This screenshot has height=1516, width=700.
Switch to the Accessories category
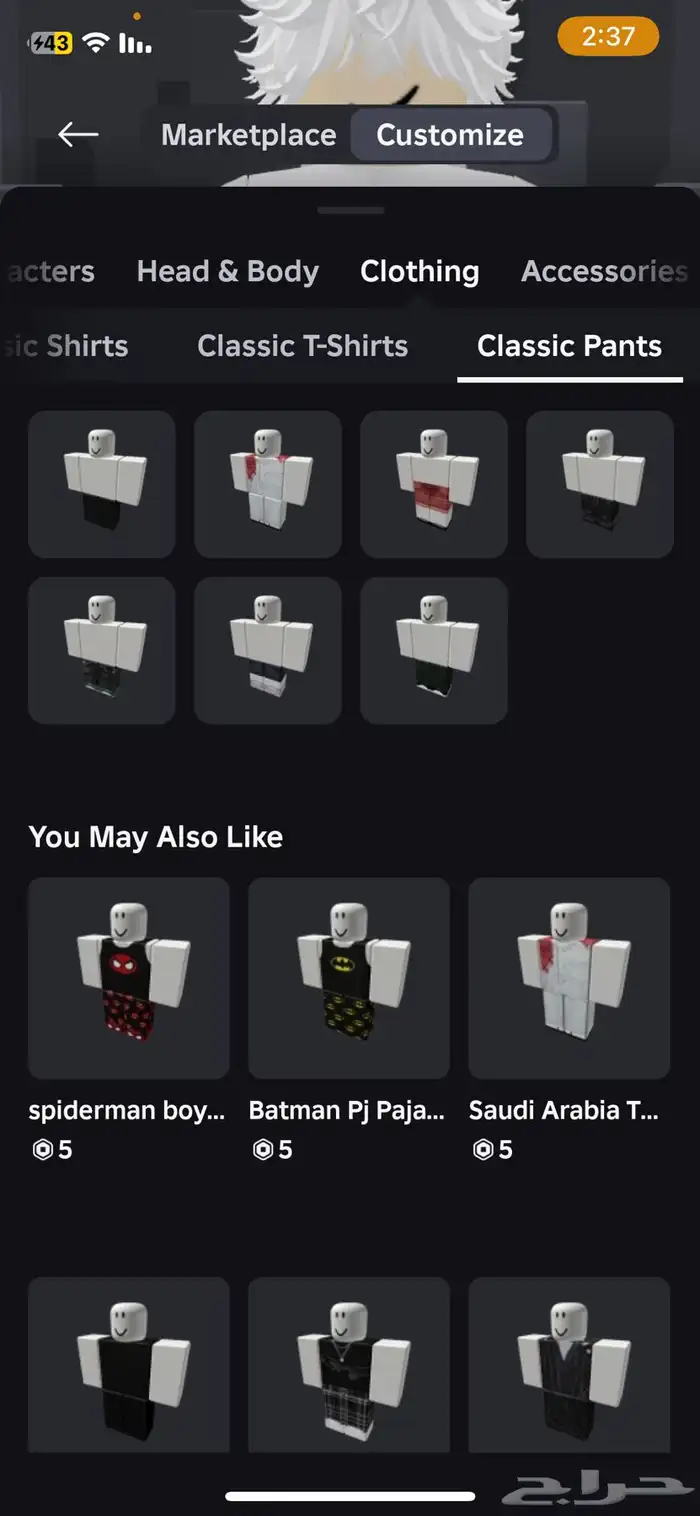pos(604,271)
